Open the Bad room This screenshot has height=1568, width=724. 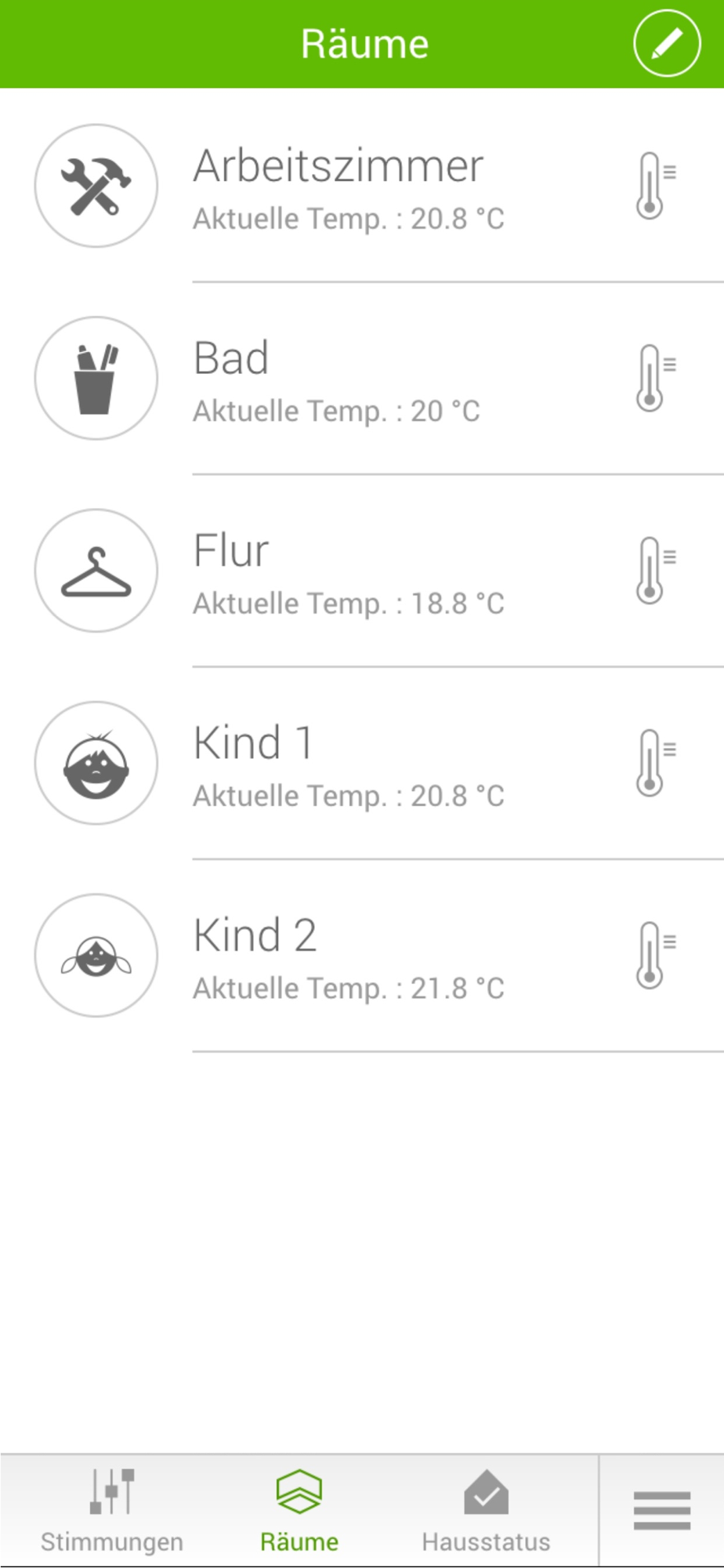tap(362, 379)
